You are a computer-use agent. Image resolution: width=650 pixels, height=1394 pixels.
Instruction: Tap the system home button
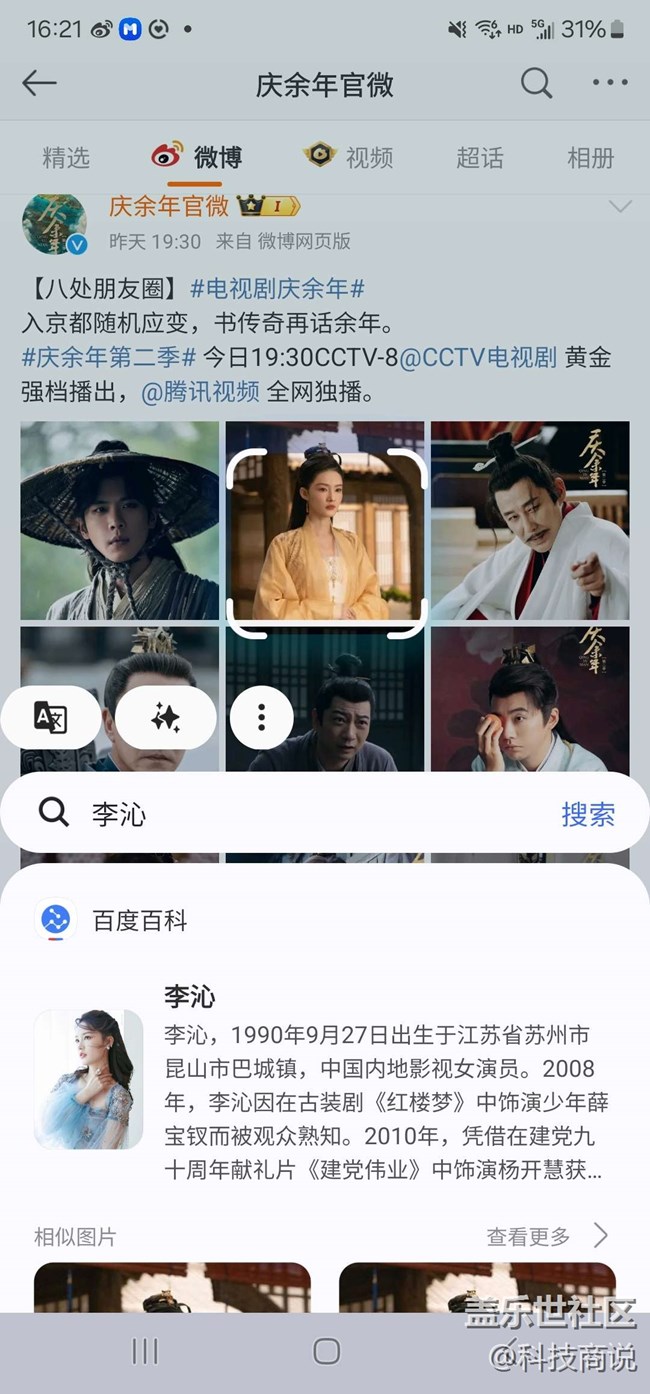326,1352
